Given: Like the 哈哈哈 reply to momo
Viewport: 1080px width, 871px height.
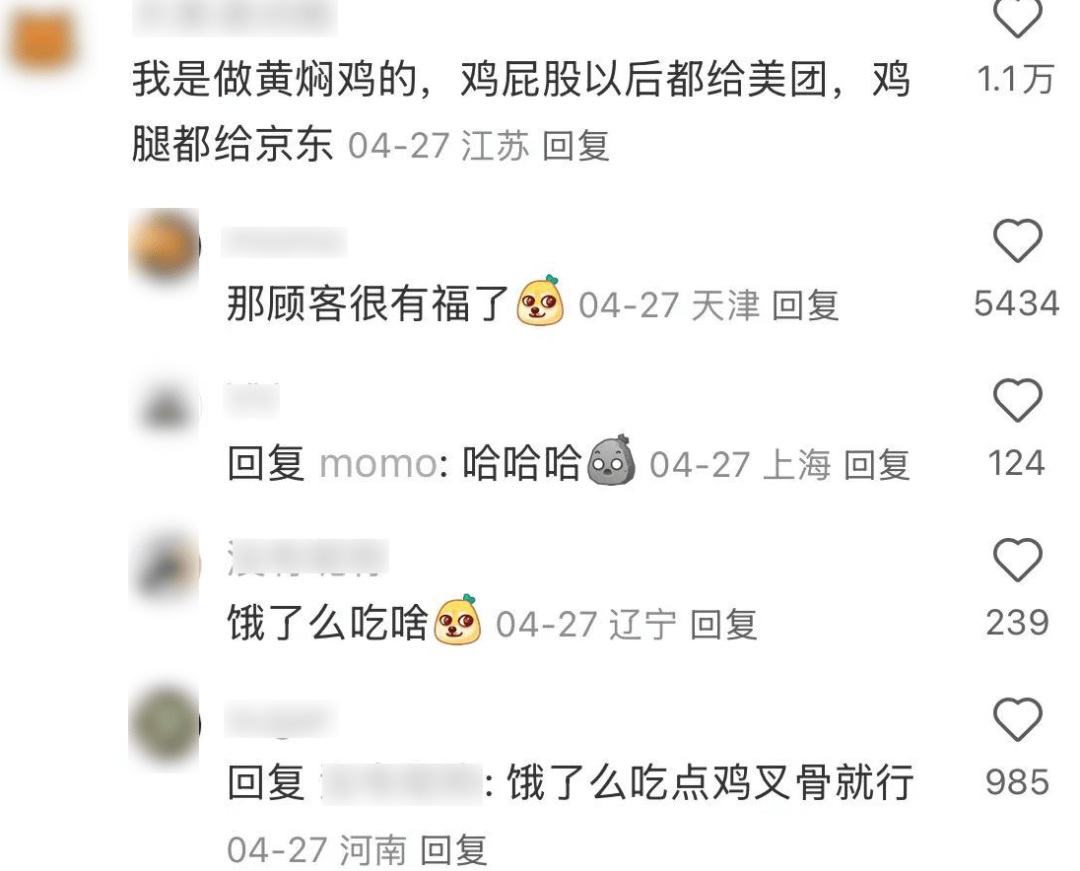Looking at the screenshot, I should (1016, 402).
